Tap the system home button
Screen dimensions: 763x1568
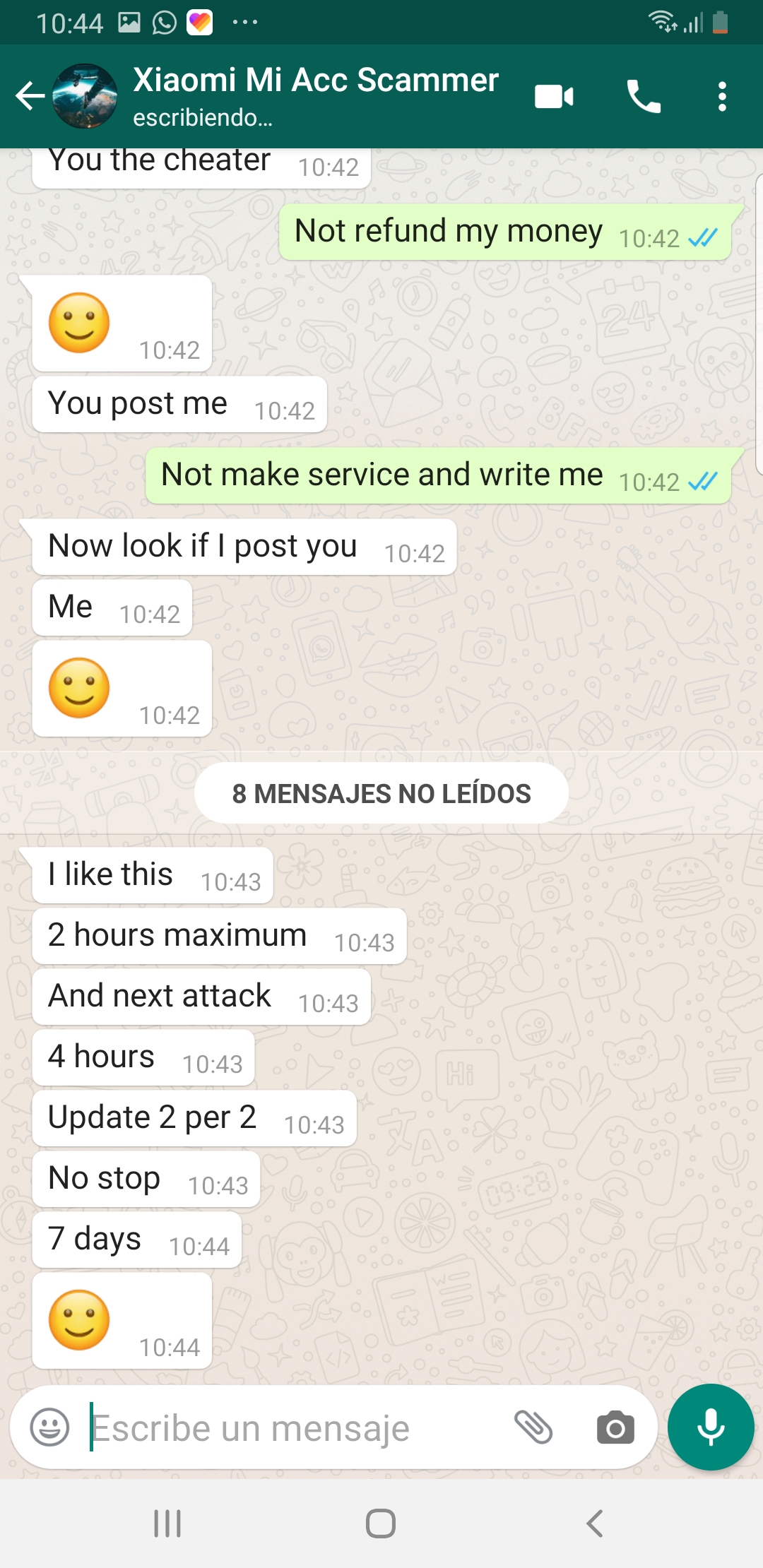[381, 1524]
